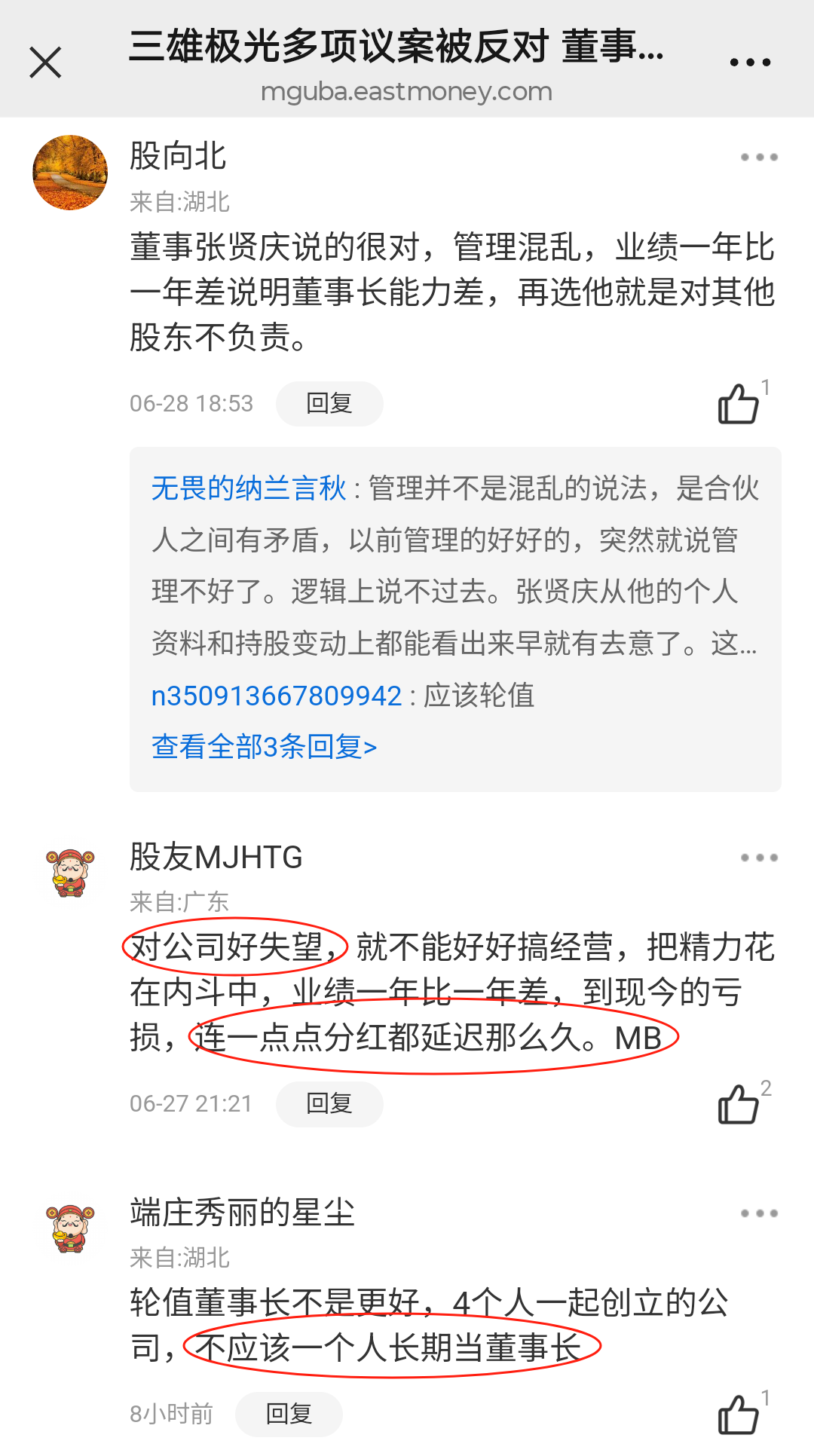Like 股友MJHTG's comment
The width and height of the screenshot is (814, 1456).
738,1105
